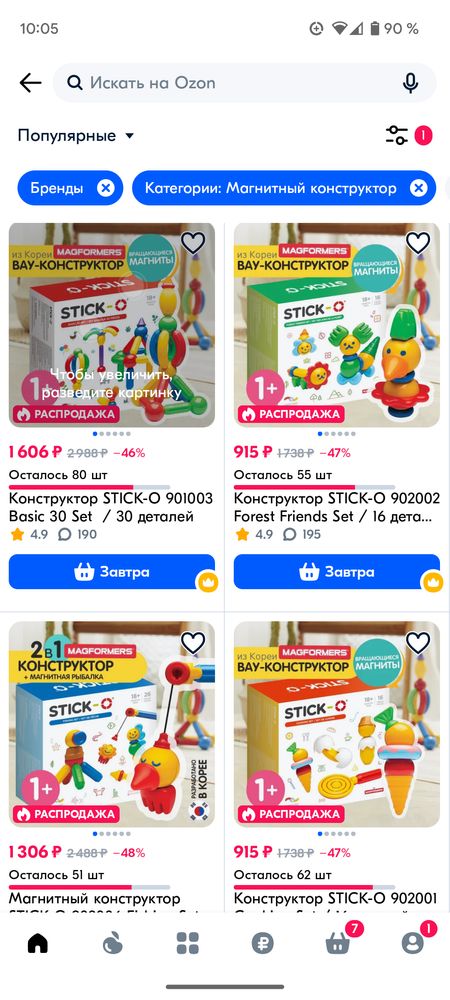Viewport: 450px width, 1000px height.
Task: Open the profile tab
Action: (413, 943)
